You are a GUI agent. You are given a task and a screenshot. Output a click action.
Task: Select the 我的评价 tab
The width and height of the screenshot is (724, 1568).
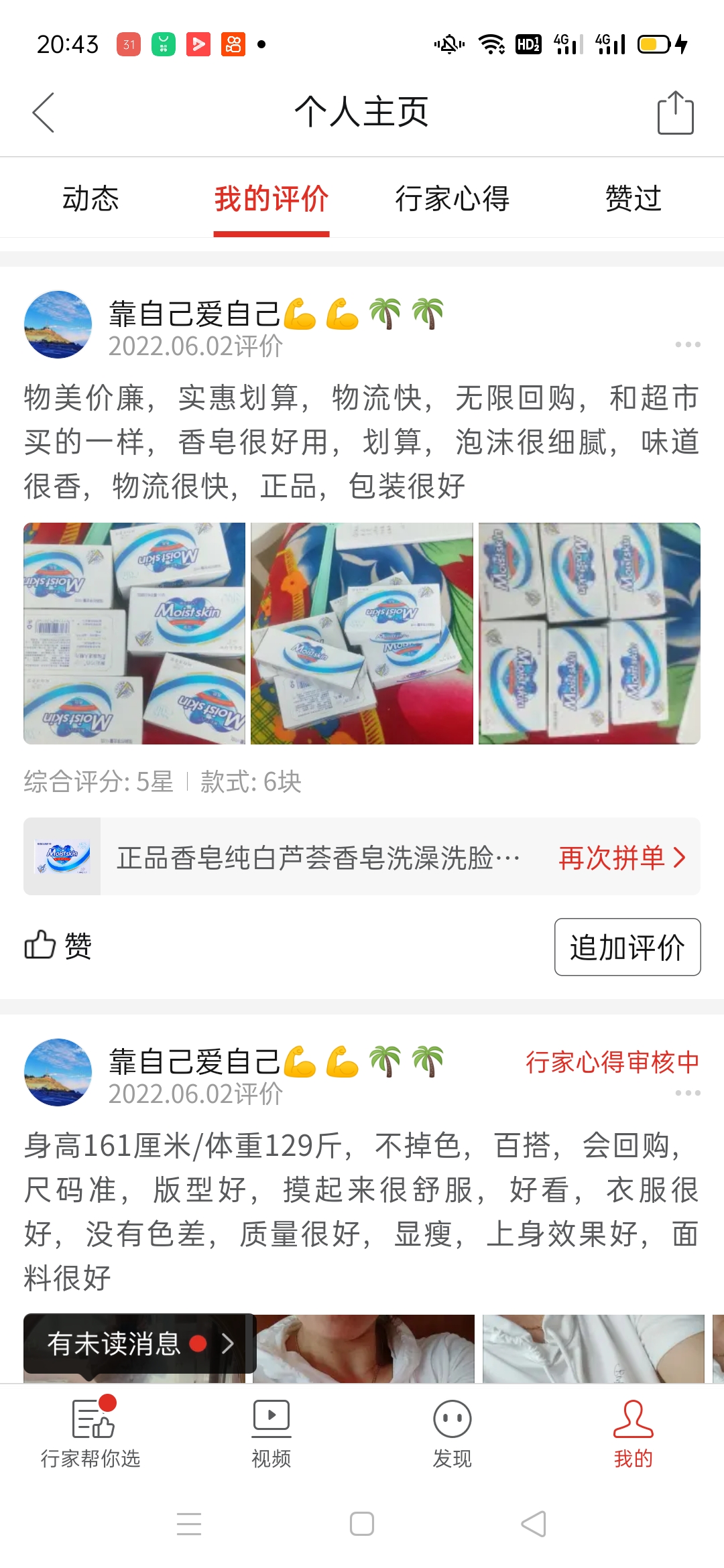point(271,199)
